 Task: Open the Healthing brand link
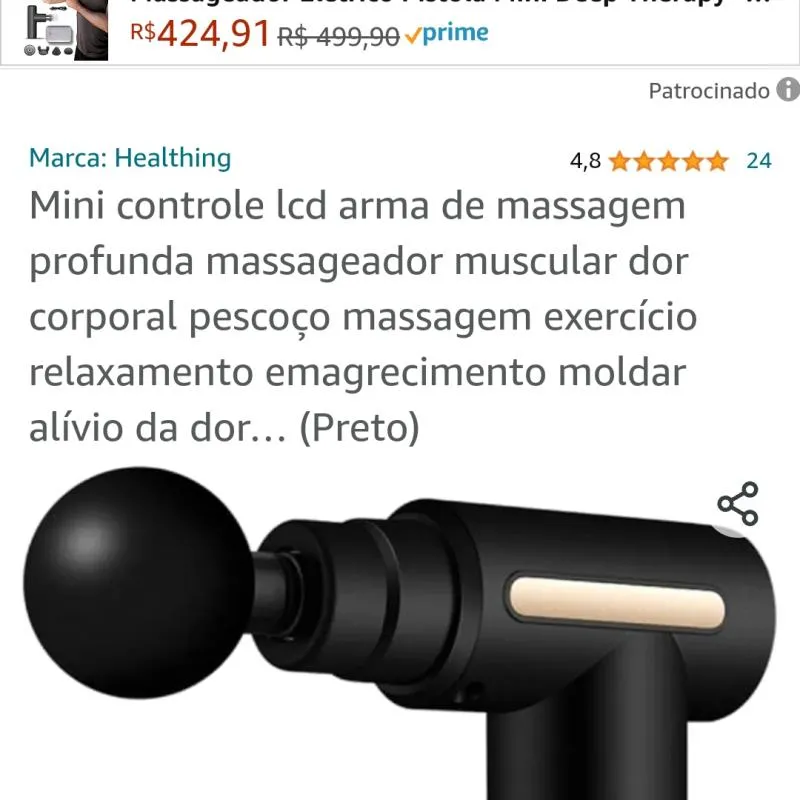[130, 158]
